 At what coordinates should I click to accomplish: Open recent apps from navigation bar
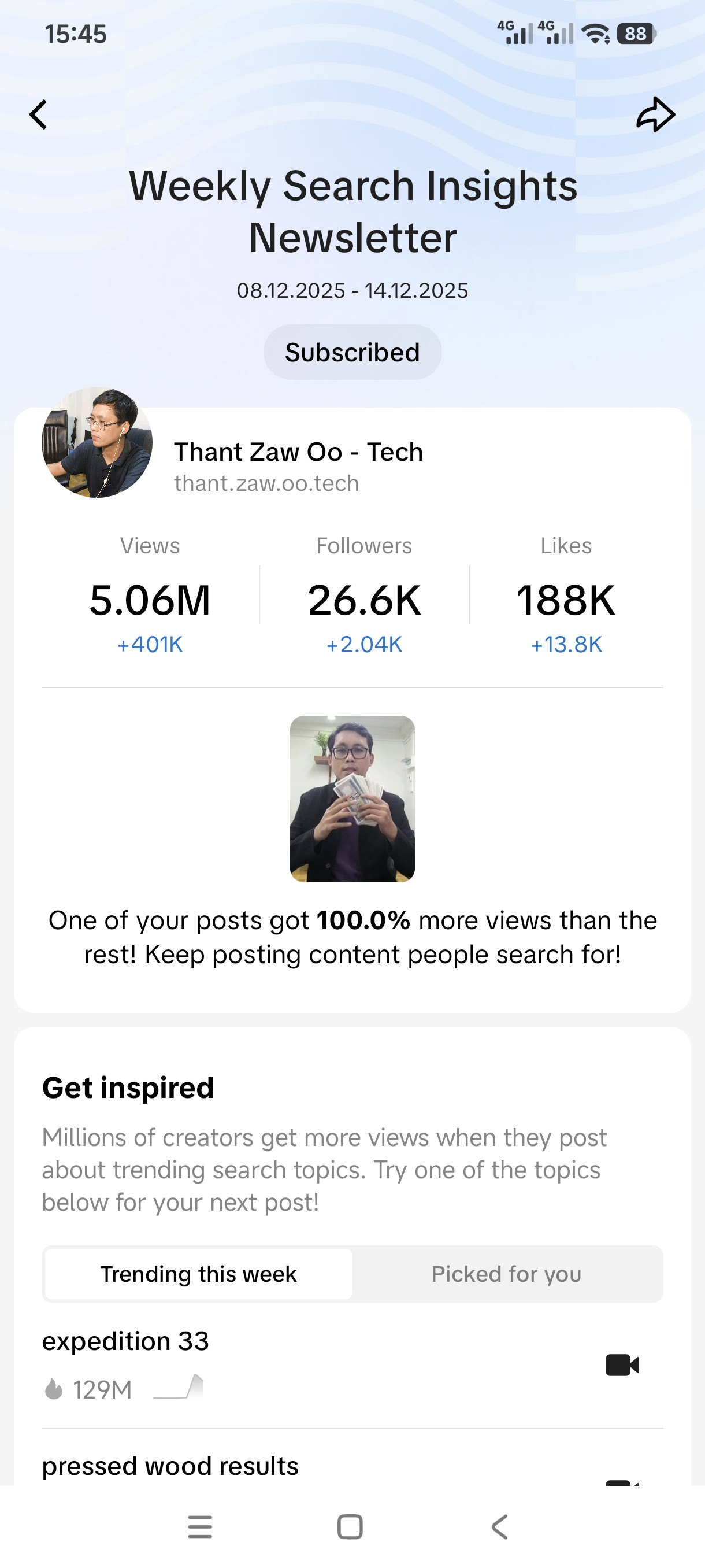[x=200, y=1526]
